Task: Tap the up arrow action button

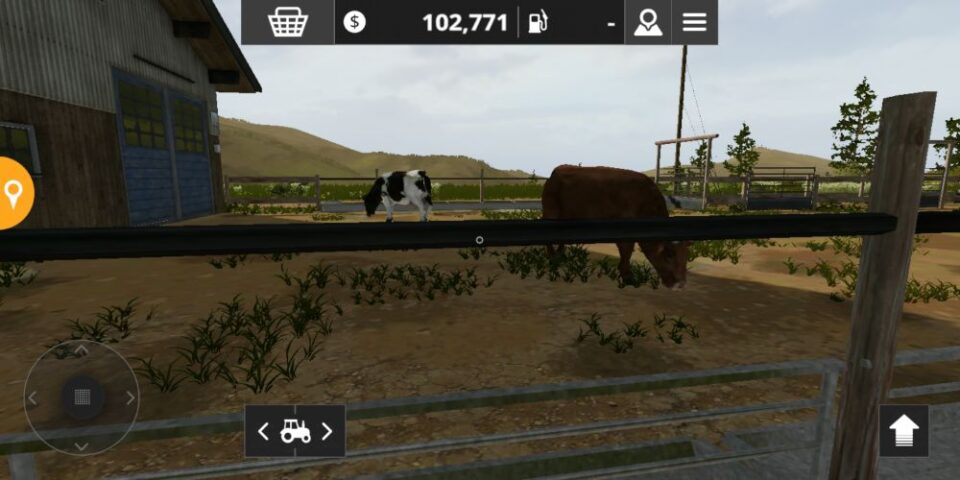Action: coord(903,431)
